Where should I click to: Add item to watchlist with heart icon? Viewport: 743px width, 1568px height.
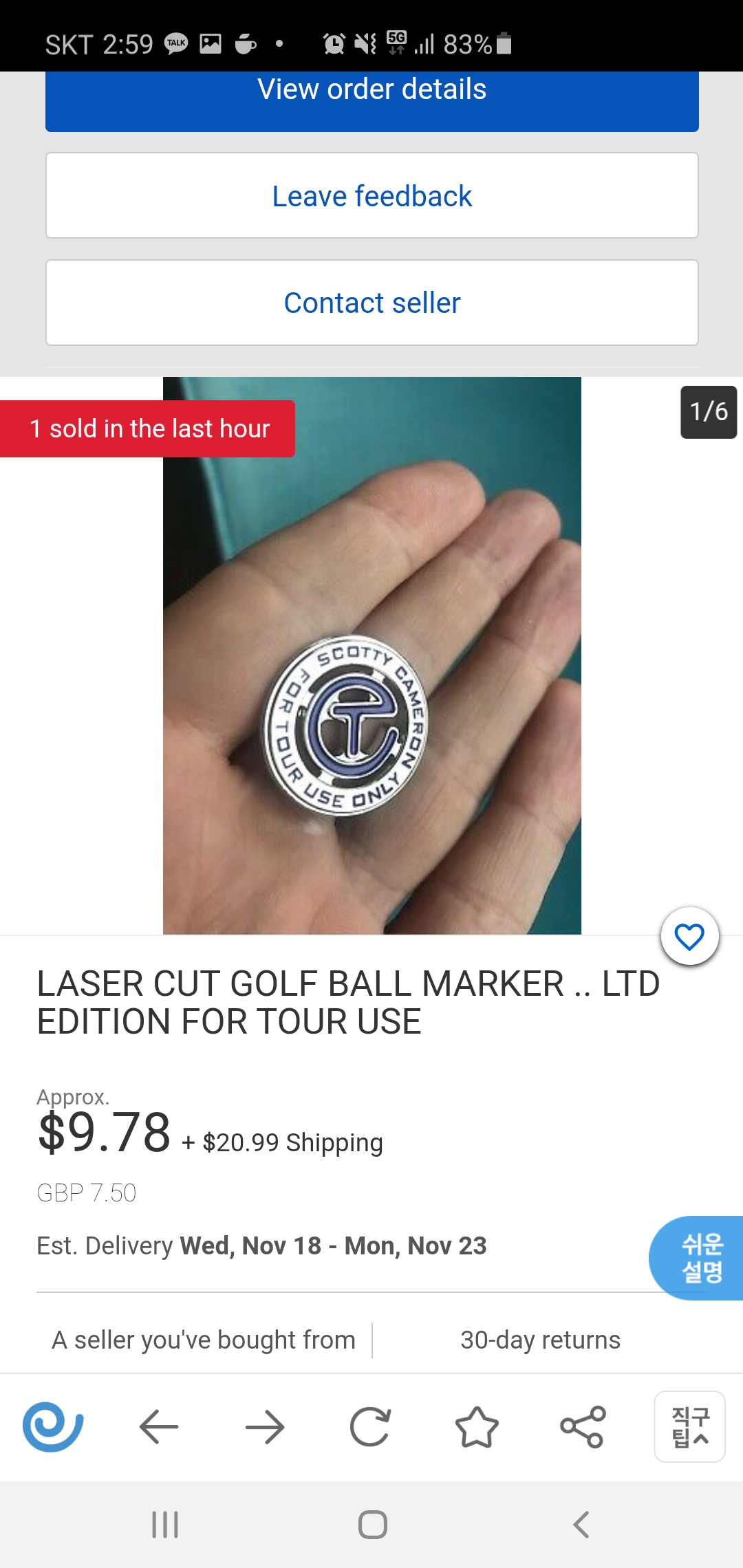[689, 937]
